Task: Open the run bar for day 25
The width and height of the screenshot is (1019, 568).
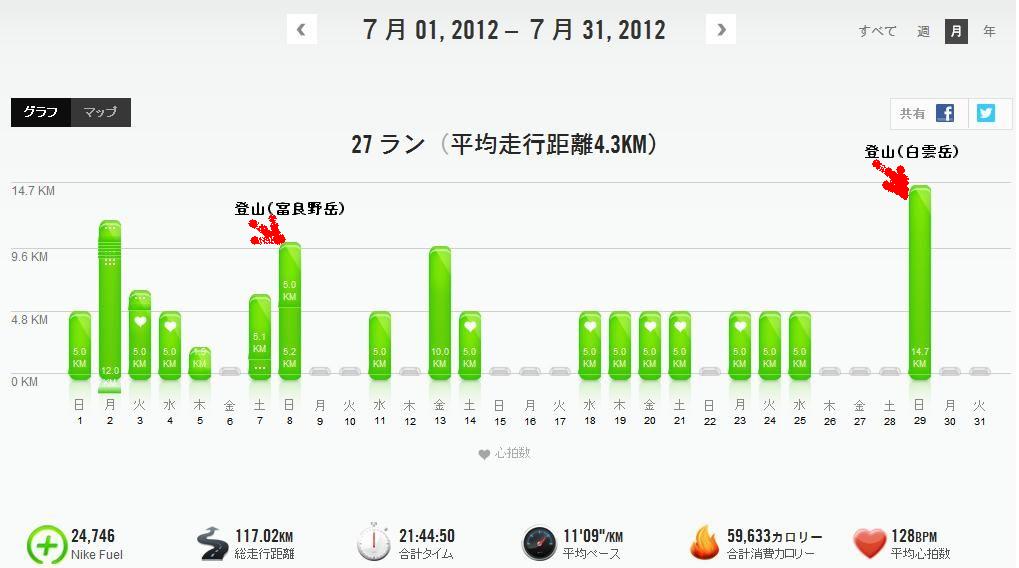Action: pos(800,345)
